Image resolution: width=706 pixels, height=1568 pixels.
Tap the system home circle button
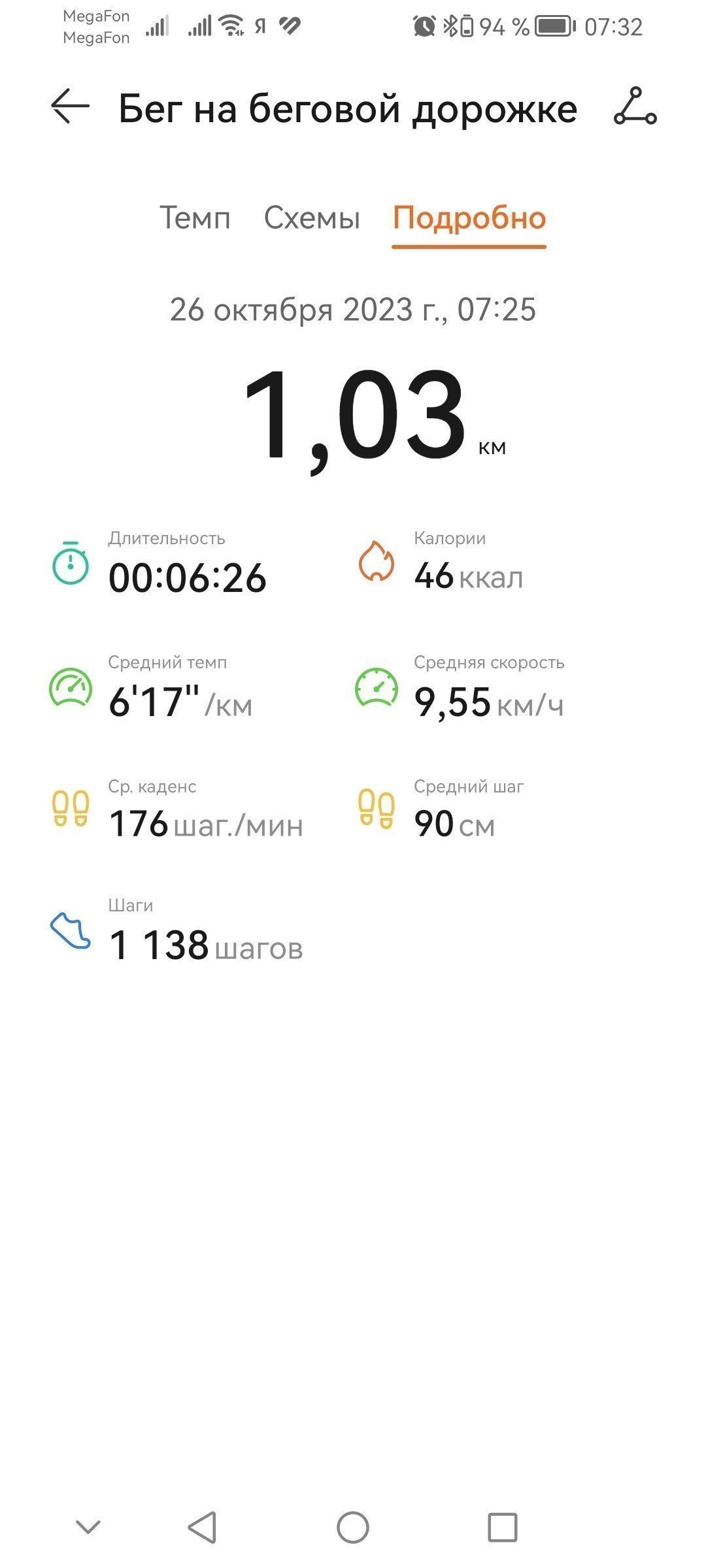(x=353, y=1527)
